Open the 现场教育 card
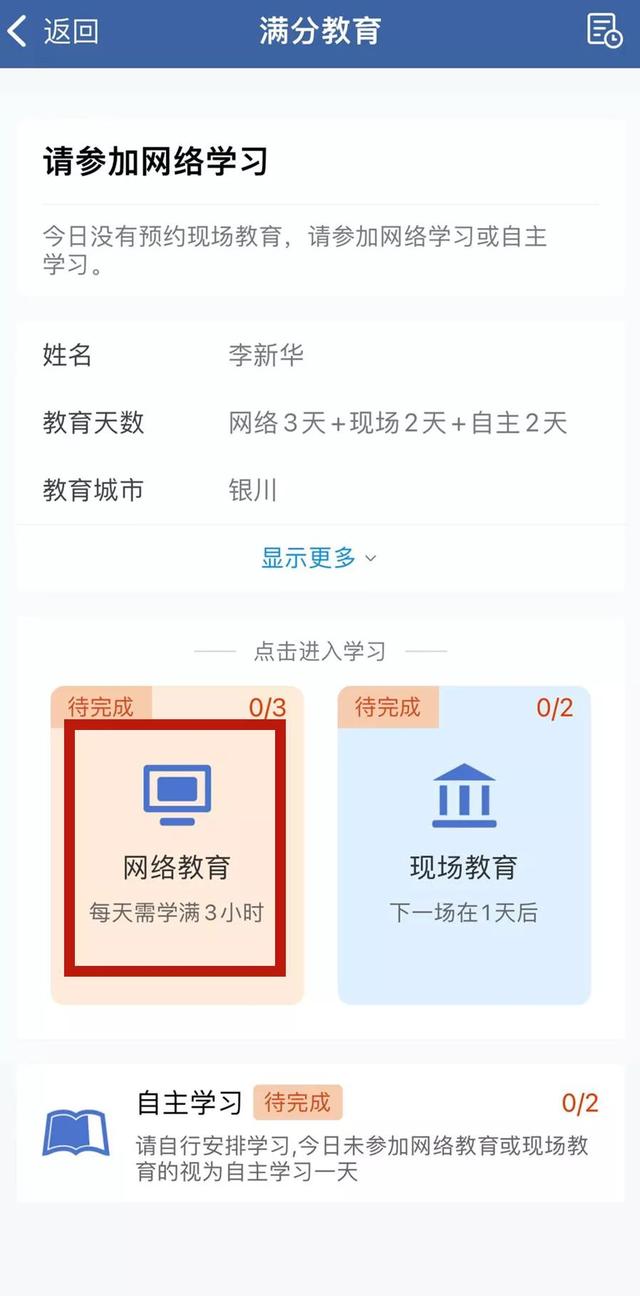 463,845
